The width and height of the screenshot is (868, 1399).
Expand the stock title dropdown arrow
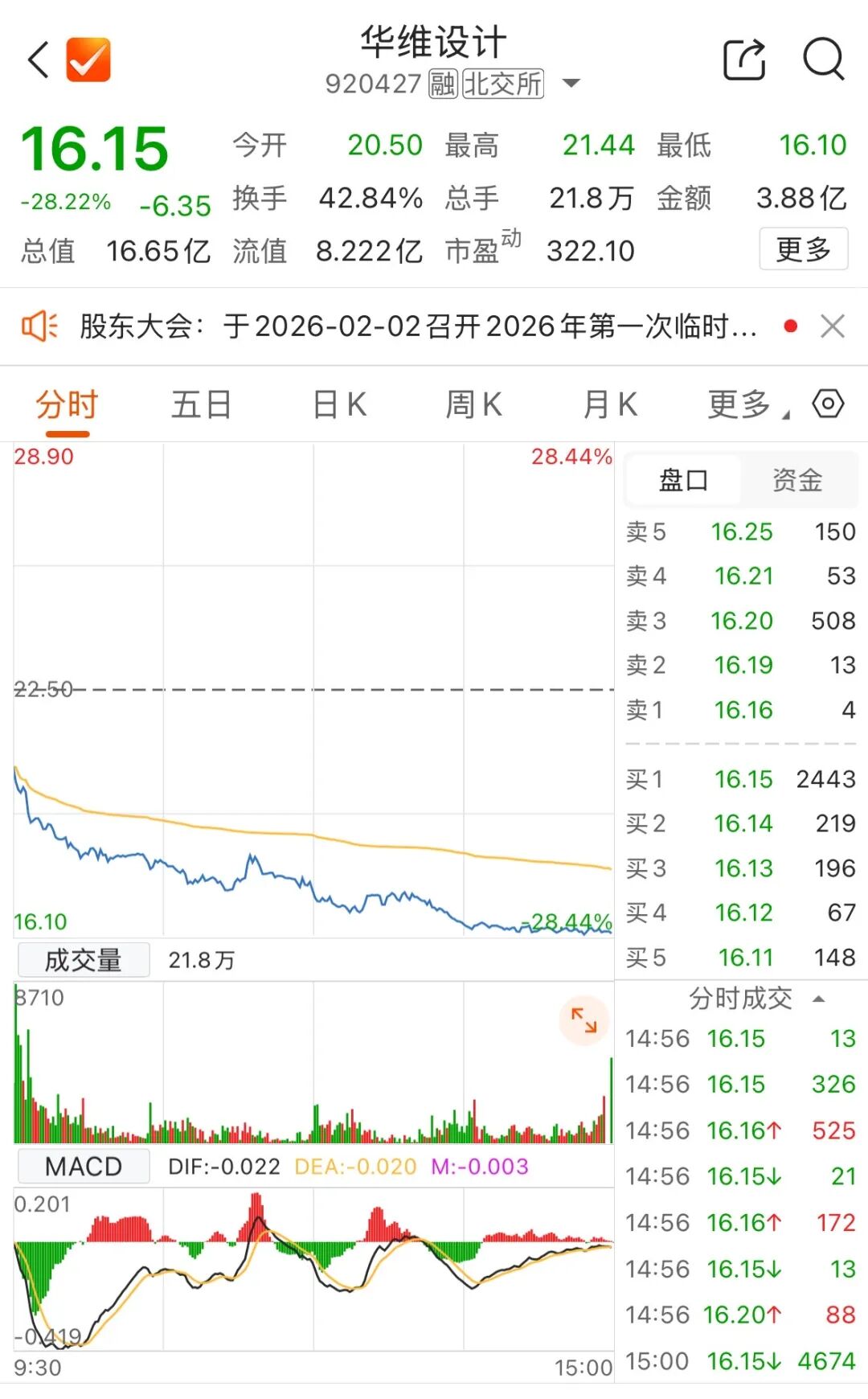(x=571, y=83)
